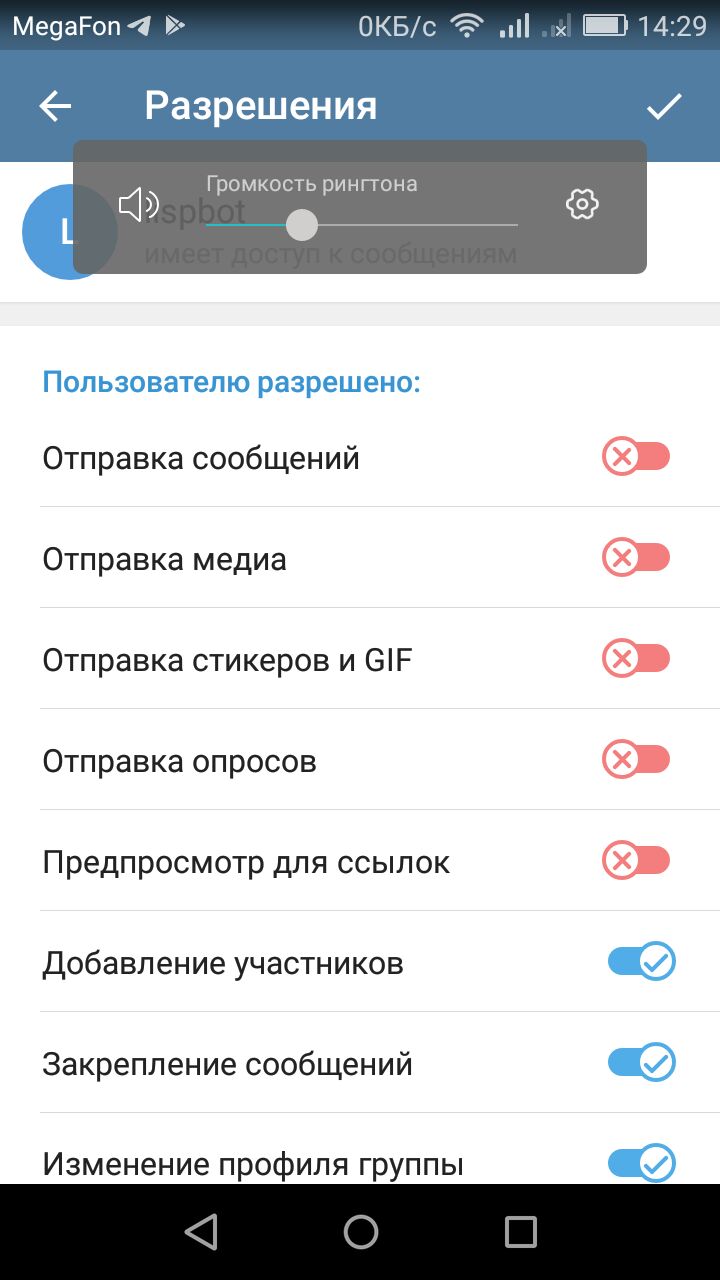
Task: Confirm permissions with the checkmark icon
Action: pos(664,106)
